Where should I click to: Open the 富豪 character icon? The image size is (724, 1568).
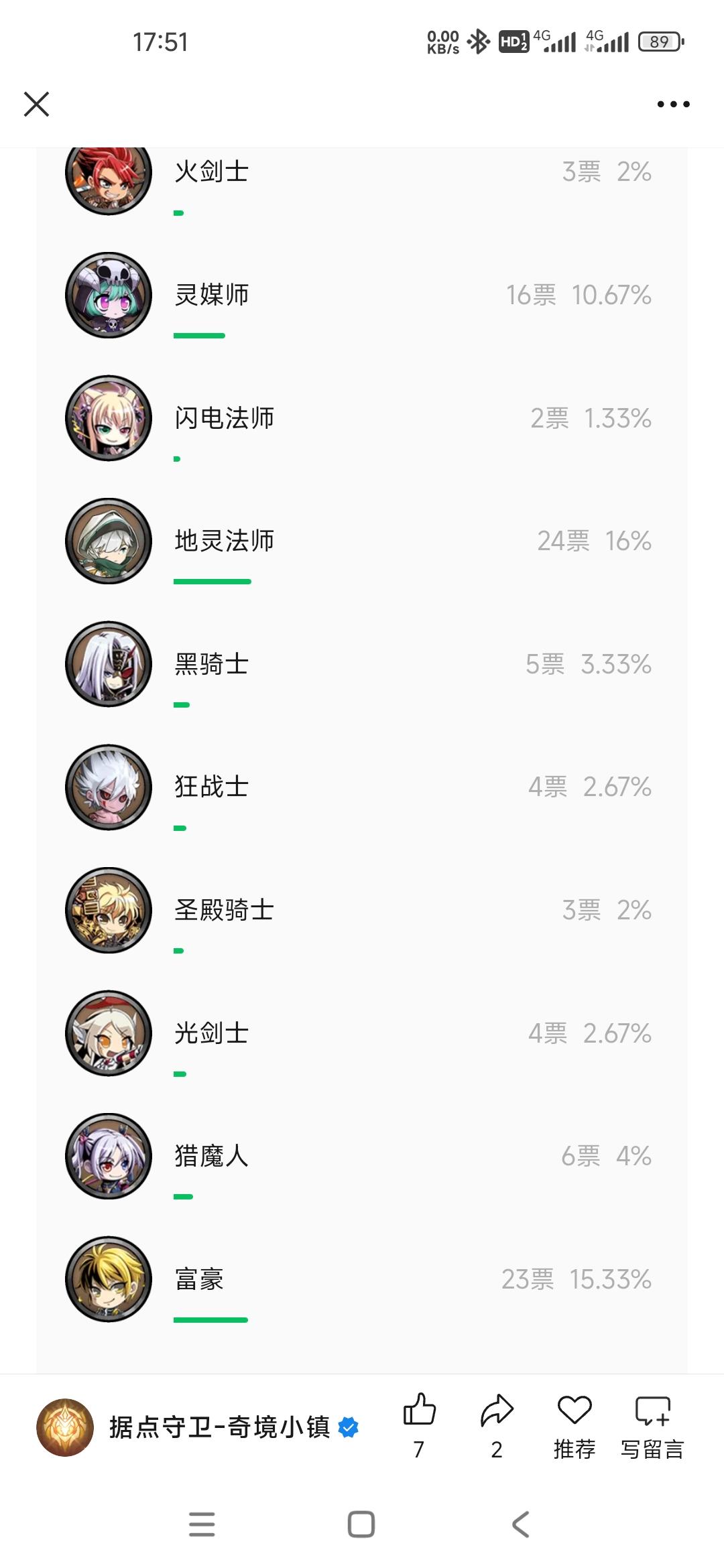[109, 1279]
